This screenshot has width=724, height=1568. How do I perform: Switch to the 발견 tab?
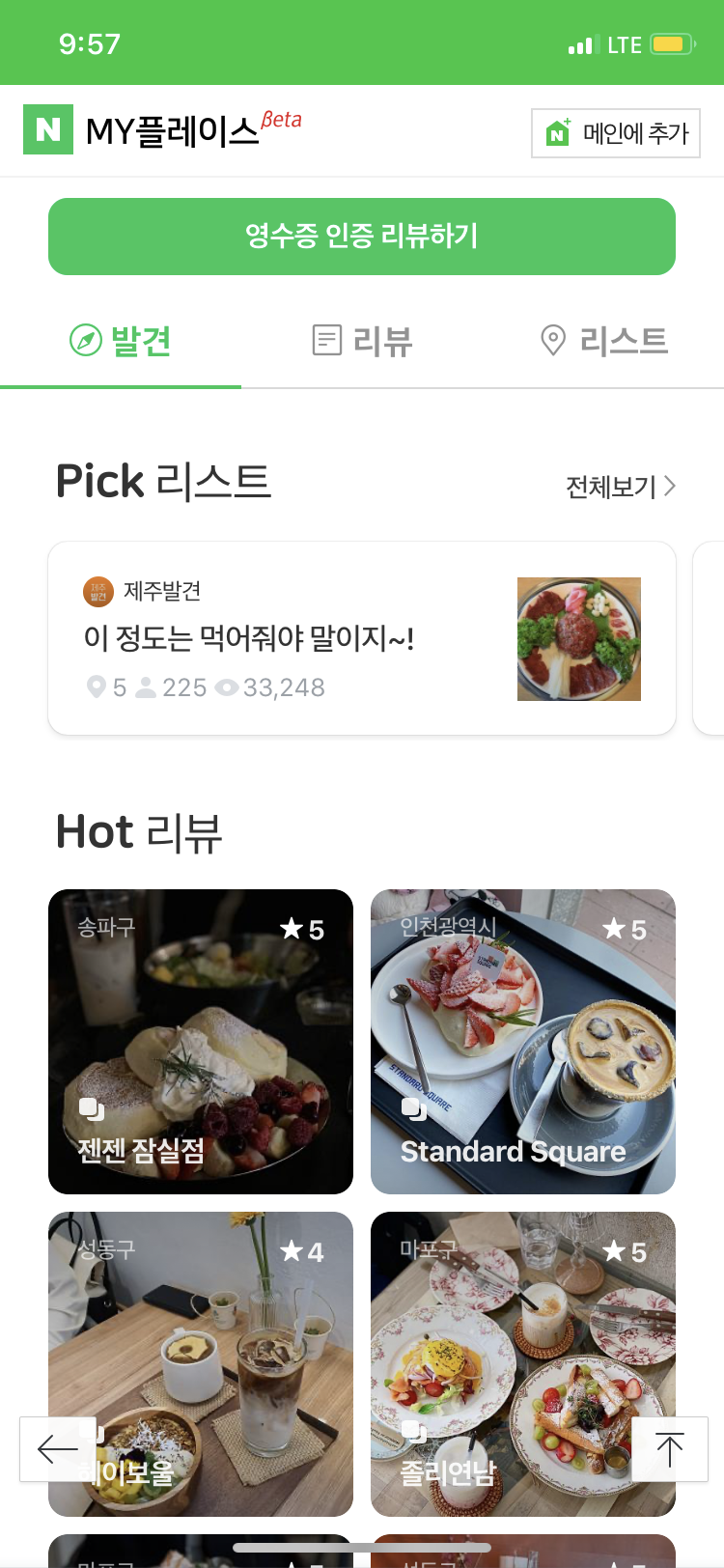pos(121,341)
